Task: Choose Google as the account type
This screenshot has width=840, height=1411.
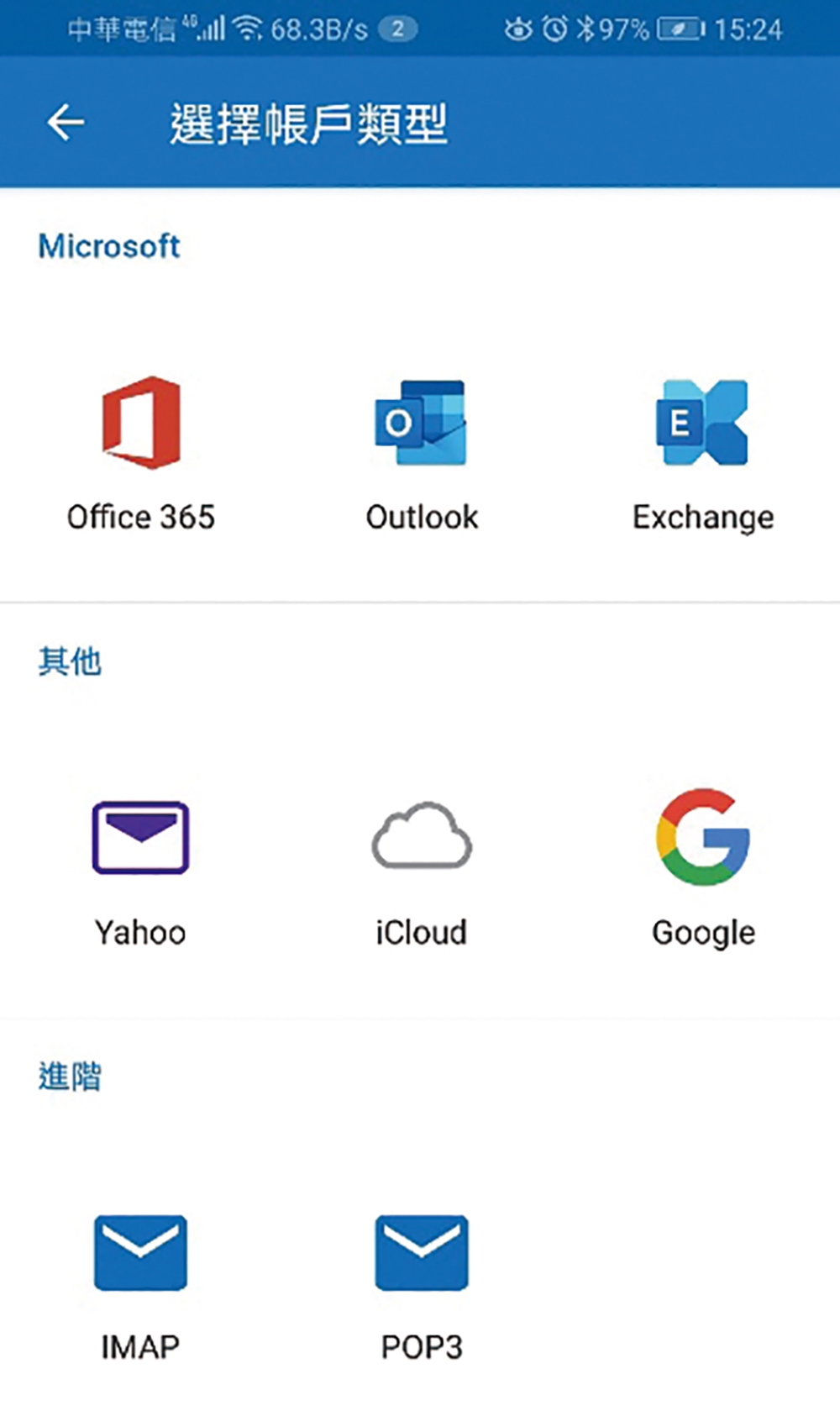Action: 703,869
